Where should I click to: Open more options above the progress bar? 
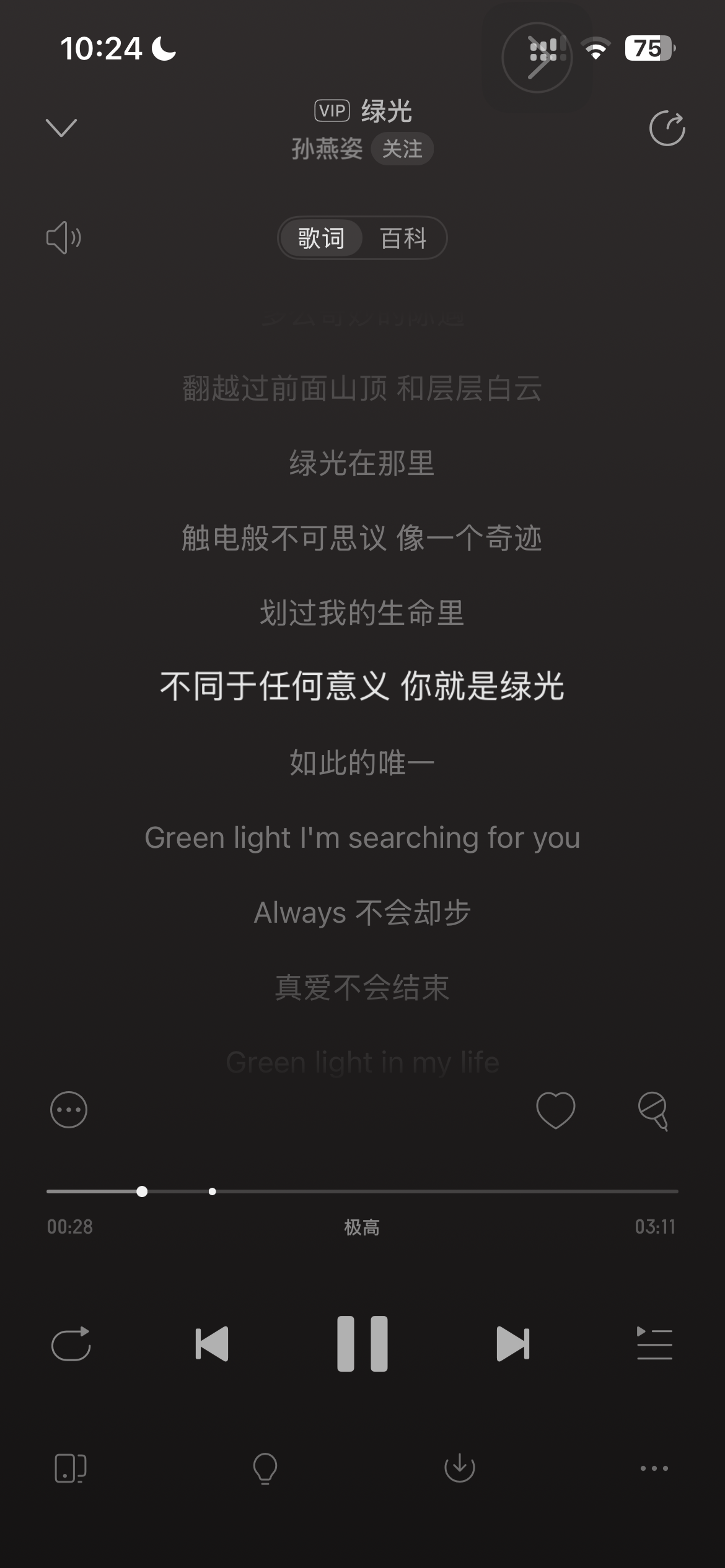coord(69,1110)
